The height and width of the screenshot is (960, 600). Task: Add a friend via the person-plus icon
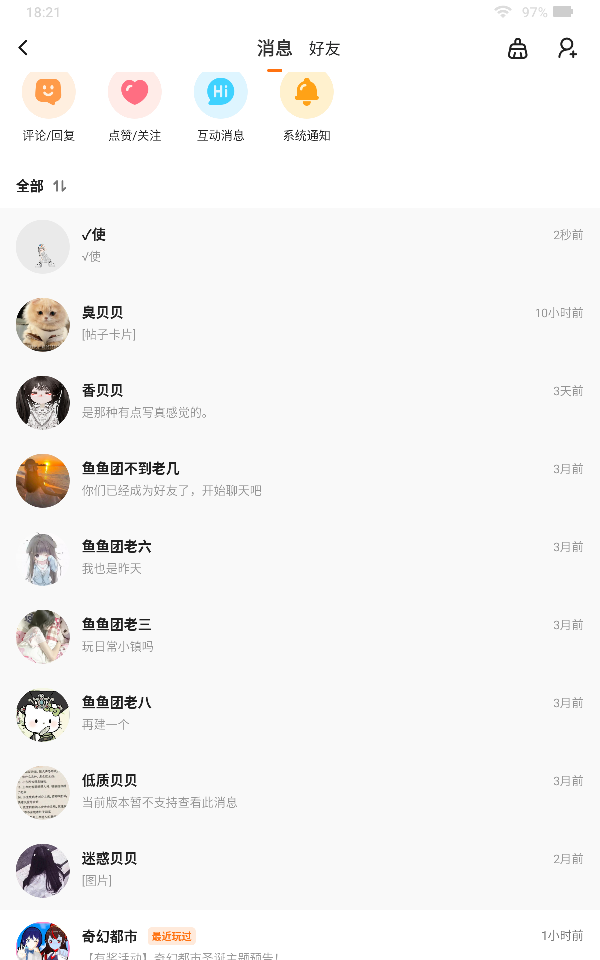click(567, 48)
